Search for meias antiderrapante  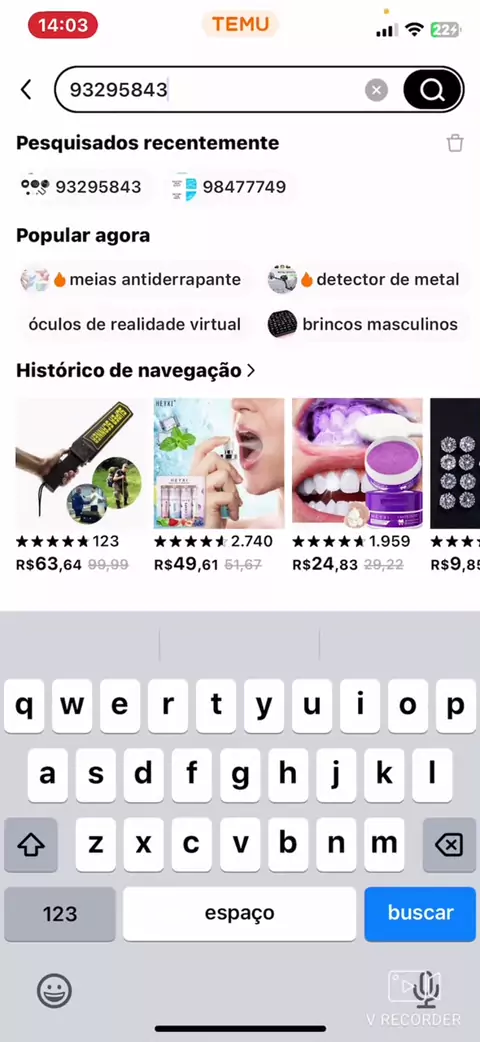[132, 280]
